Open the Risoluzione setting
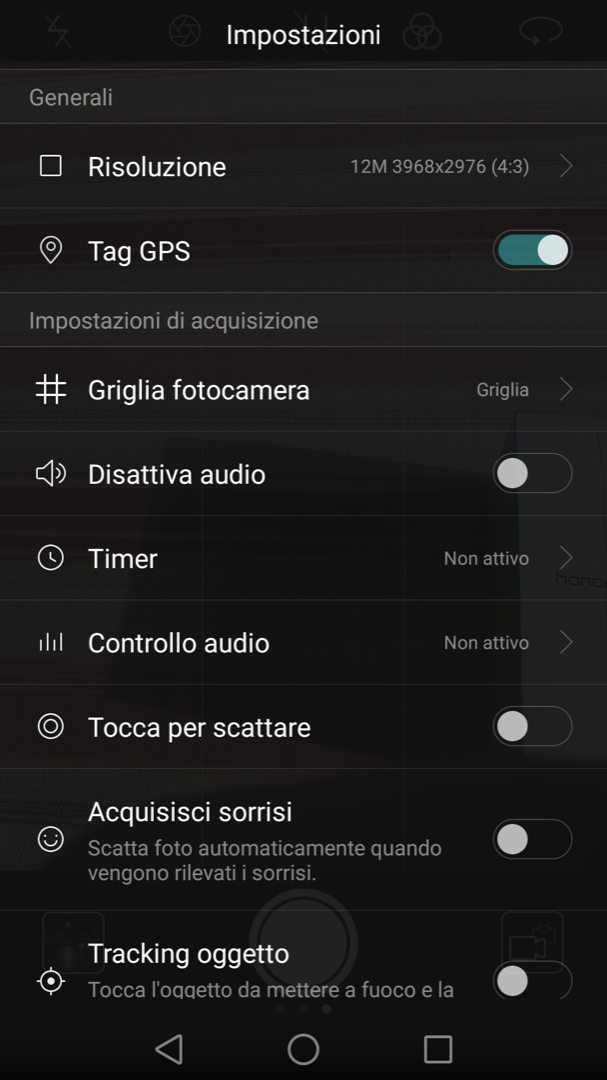The width and height of the screenshot is (607, 1080). click(x=303, y=166)
